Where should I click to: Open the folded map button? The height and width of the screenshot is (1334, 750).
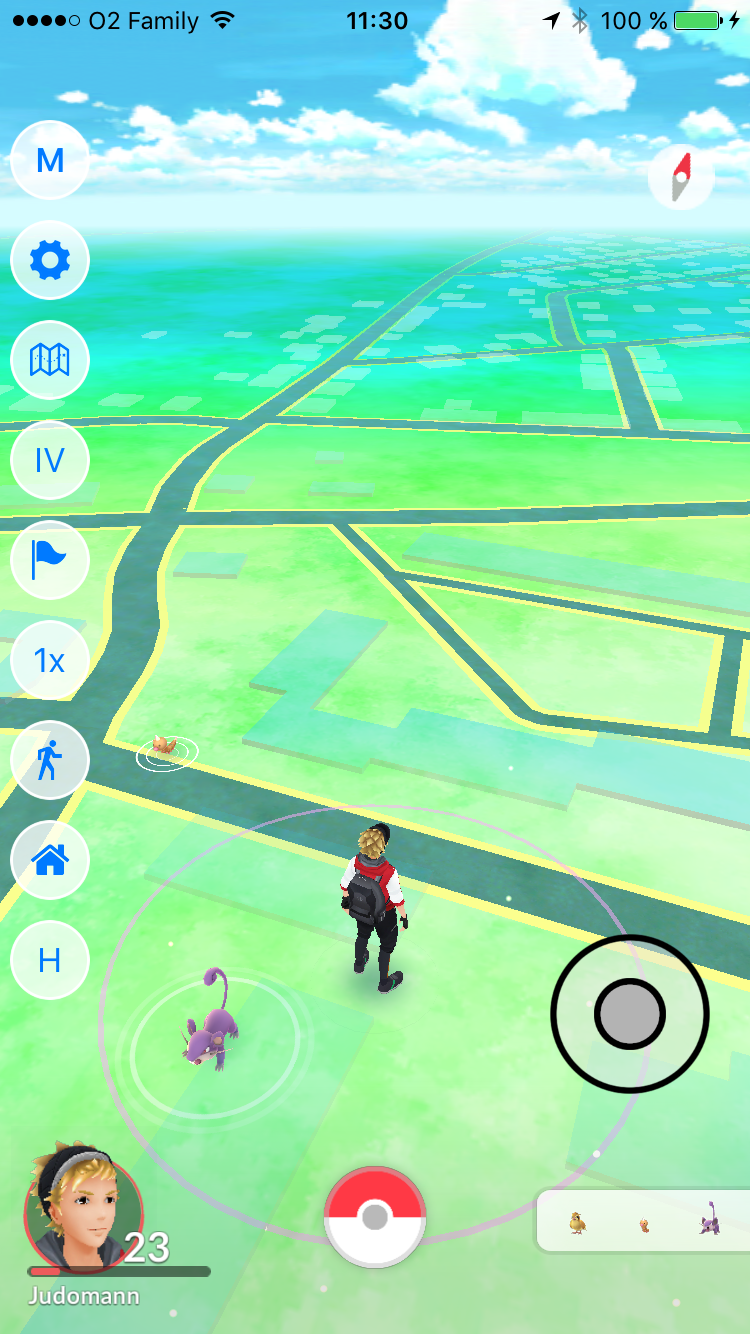(50, 361)
